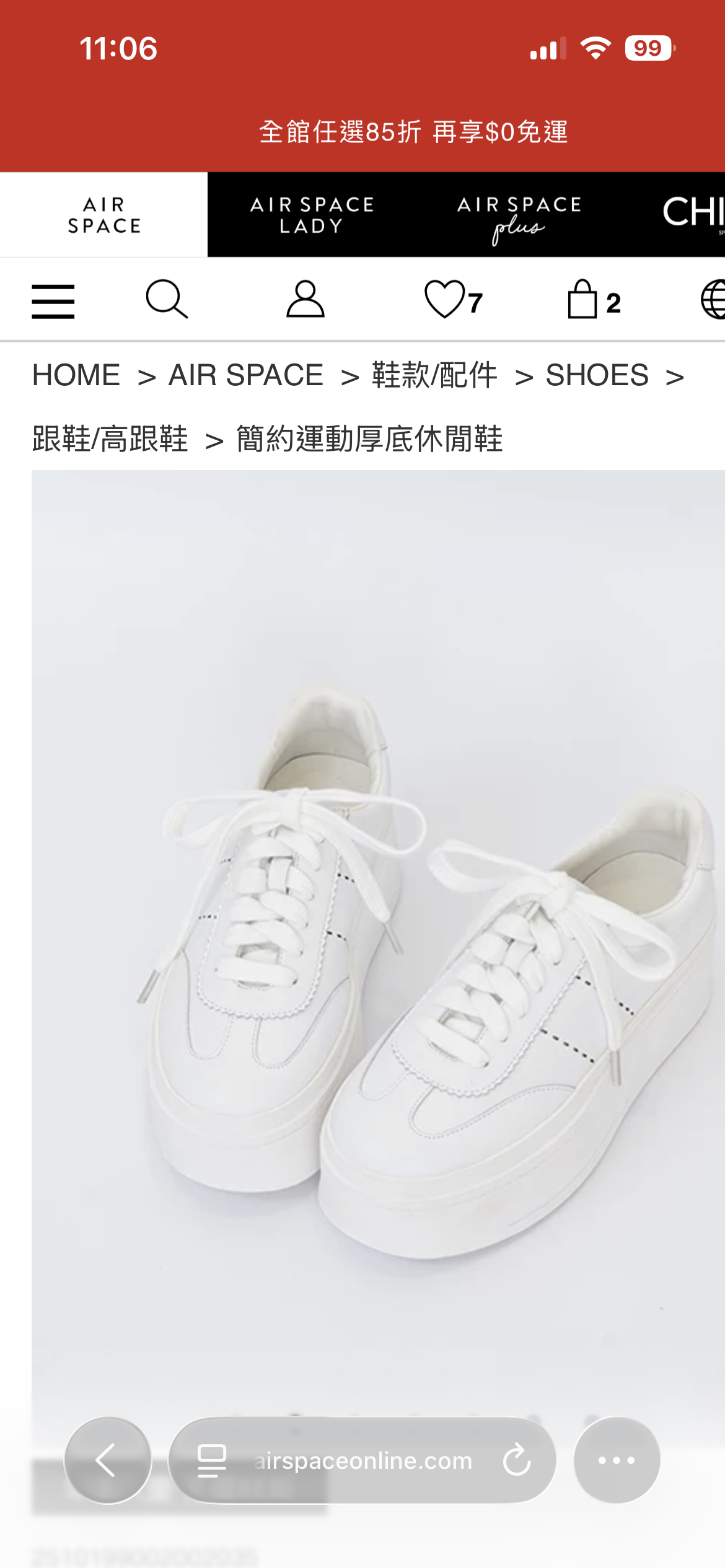This screenshot has width=725, height=1568.
Task: Open the account profile icon
Action: 305,300
